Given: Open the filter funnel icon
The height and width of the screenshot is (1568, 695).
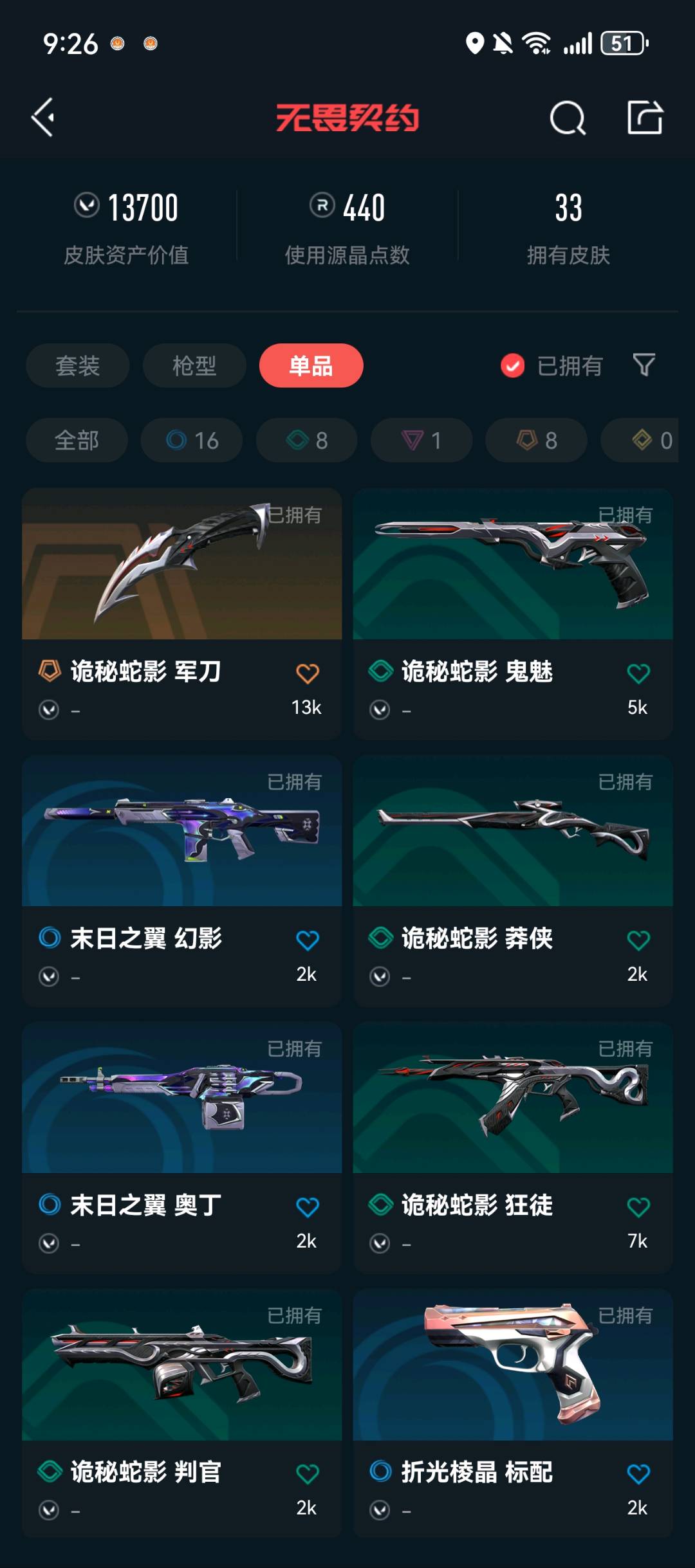Looking at the screenshot, I should pos(644,365).
